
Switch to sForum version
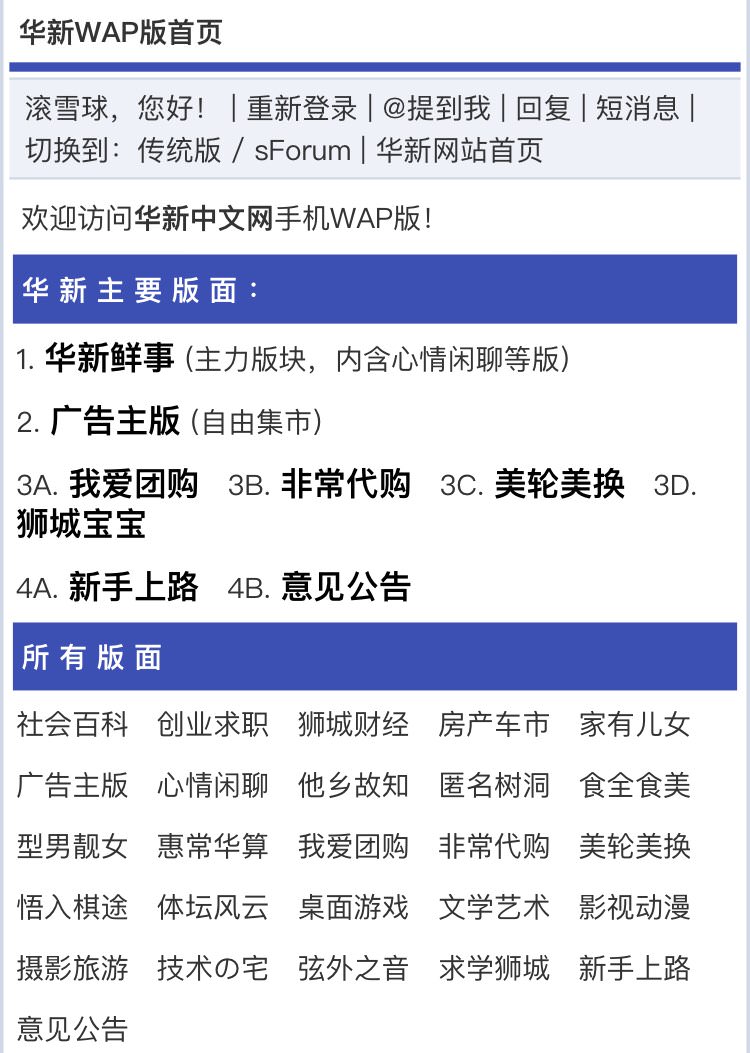click(302, 150)
